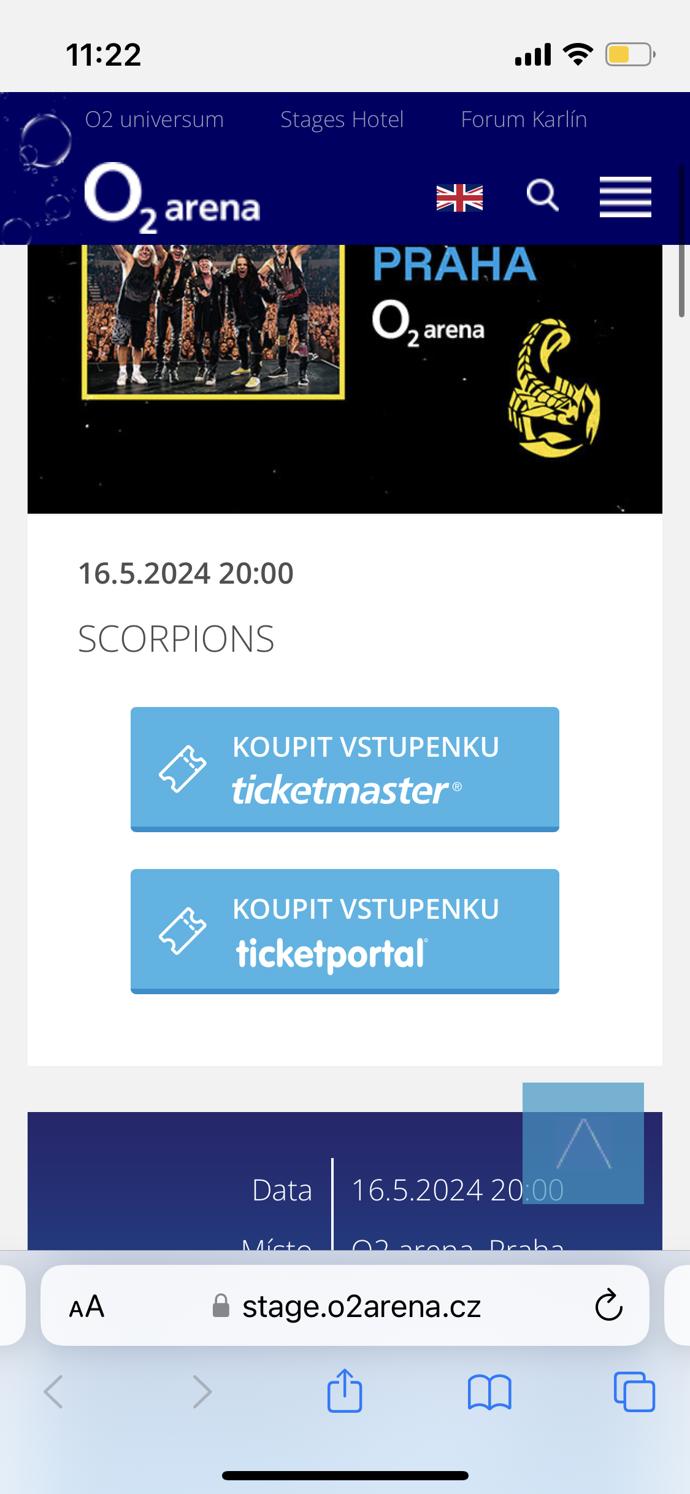Screen dimensions: 690x1494
Task: Go to the O2 arena homepage logo
Action: click(172, 199)
